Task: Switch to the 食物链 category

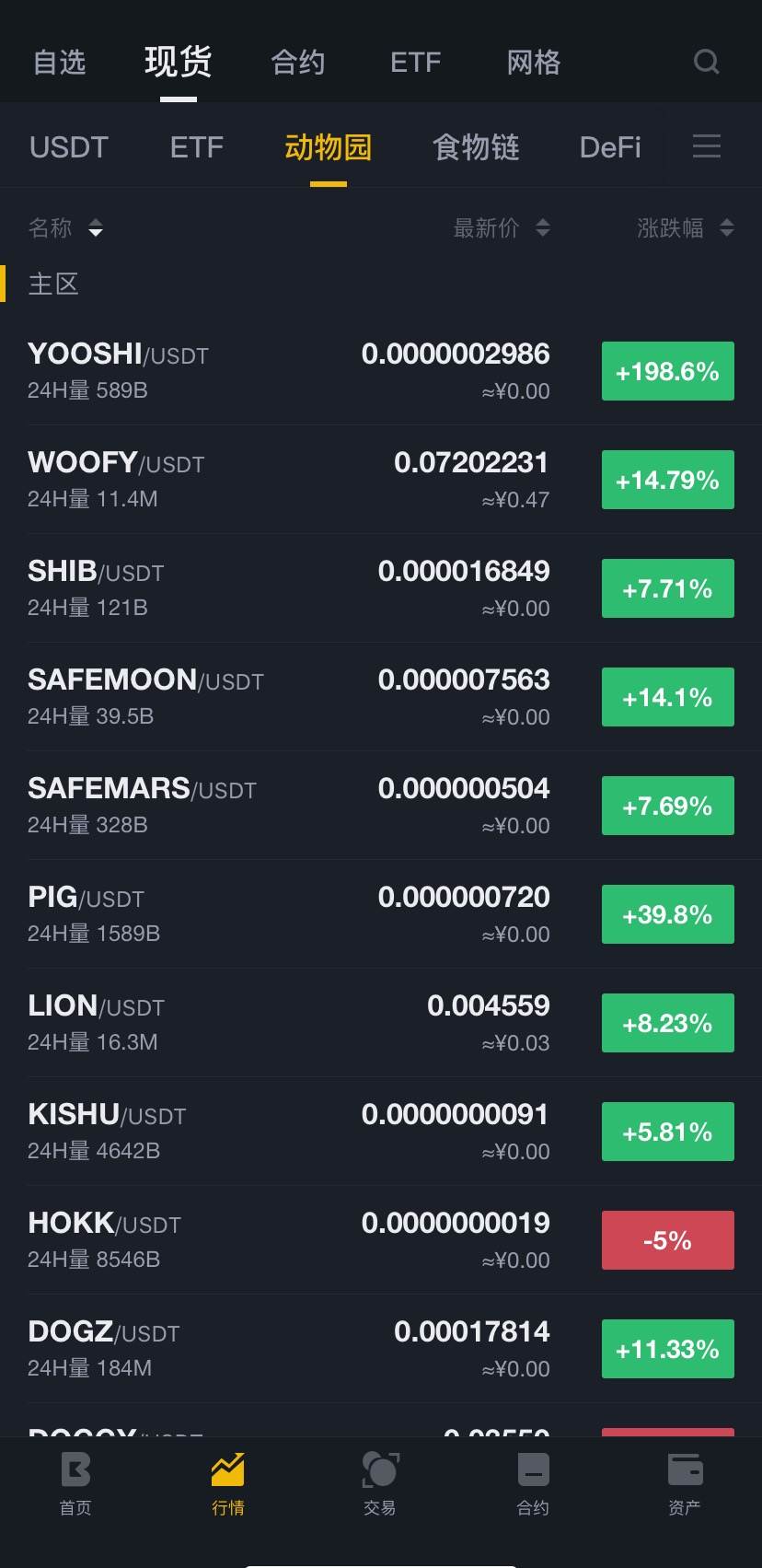Action: (x=476, y=147)
